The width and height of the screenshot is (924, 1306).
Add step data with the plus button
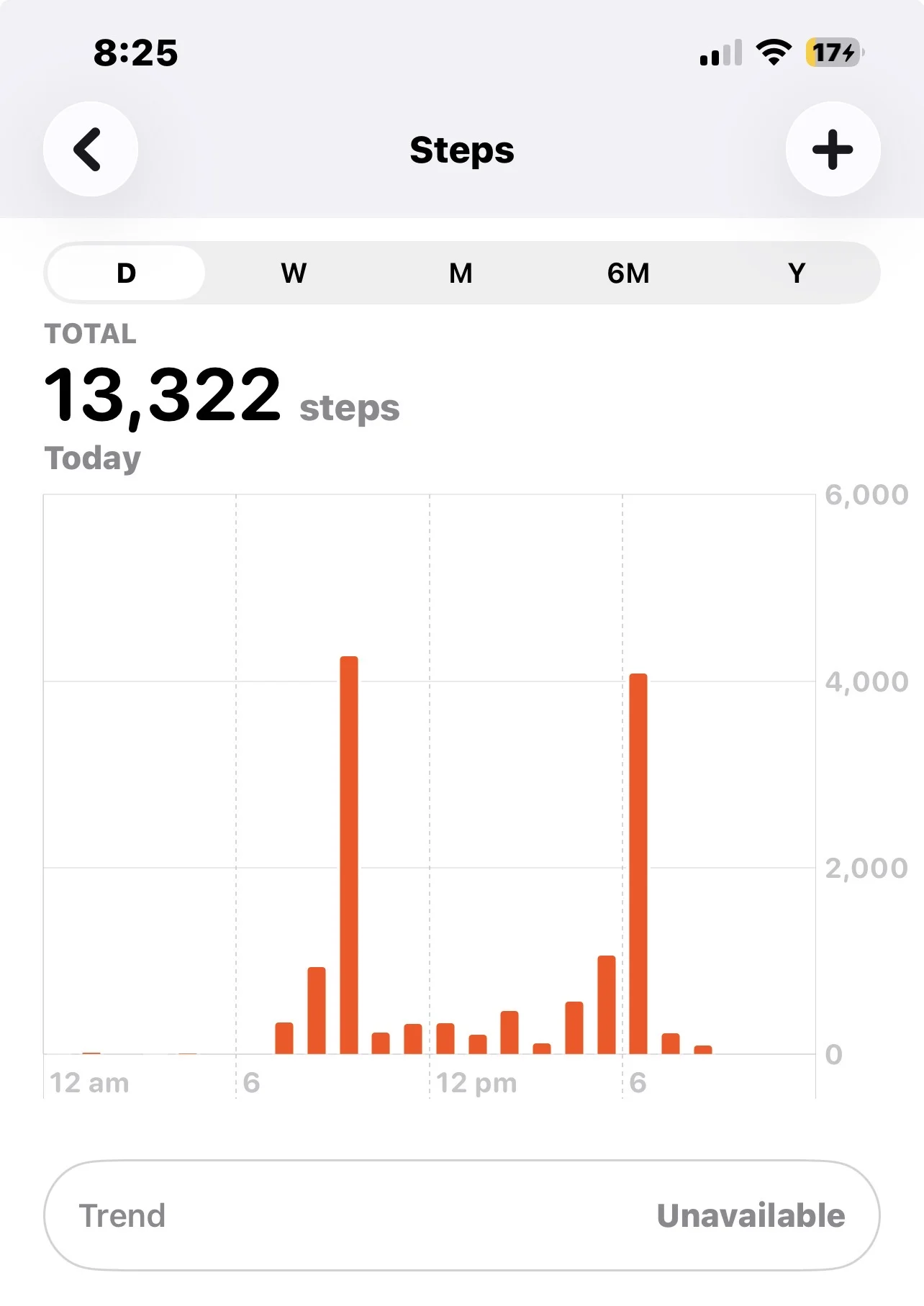pos(833,149)
